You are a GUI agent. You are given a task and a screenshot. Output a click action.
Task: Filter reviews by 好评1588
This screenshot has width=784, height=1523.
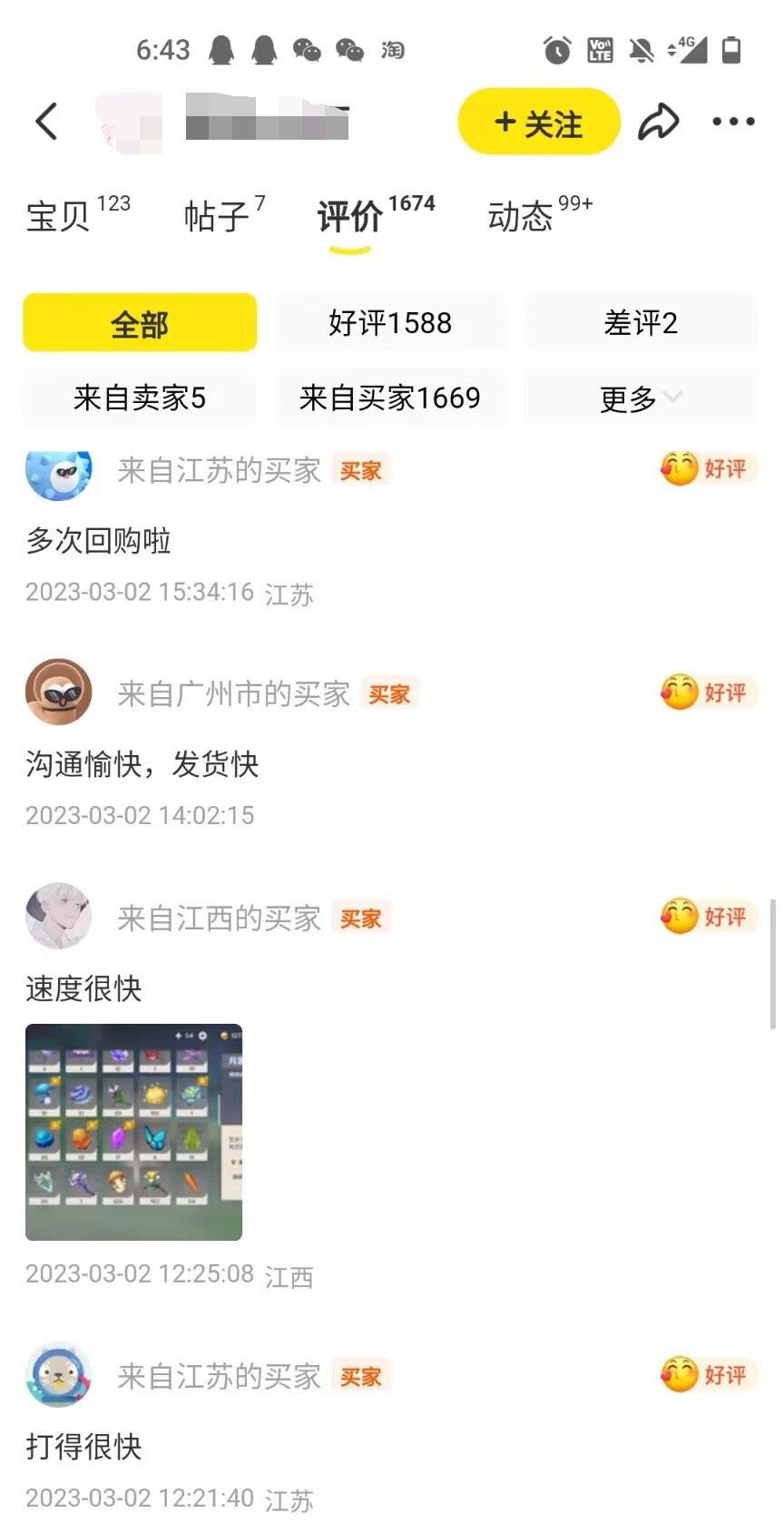[x=390, y=323]
